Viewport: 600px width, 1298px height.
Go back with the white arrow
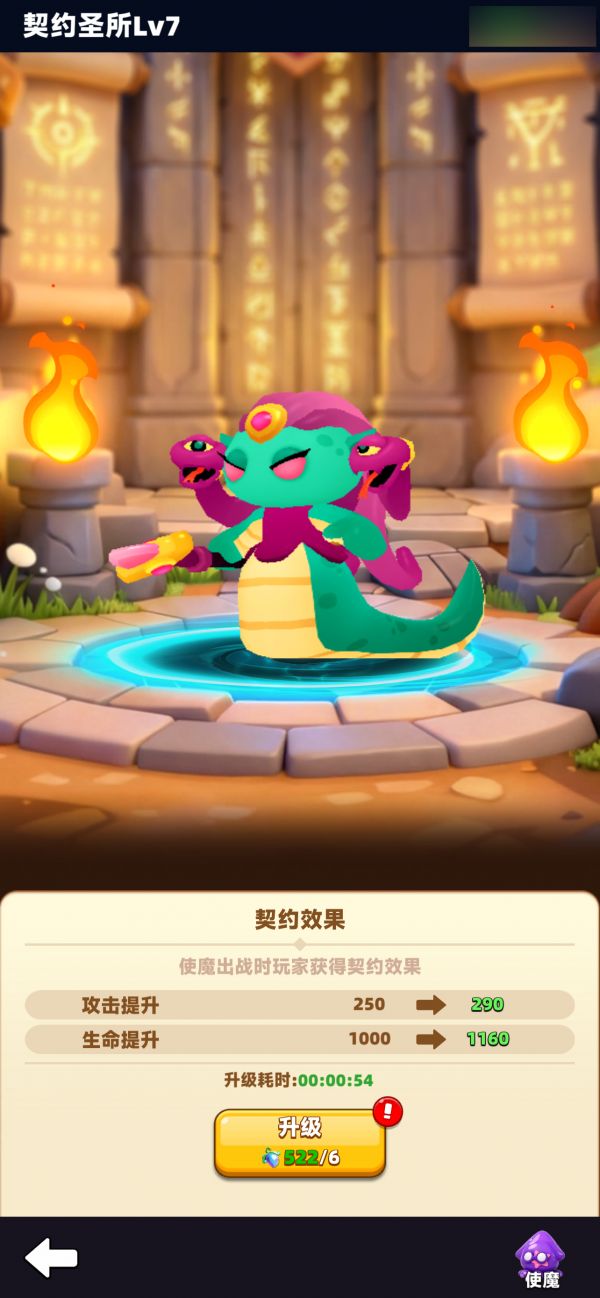51,1257
